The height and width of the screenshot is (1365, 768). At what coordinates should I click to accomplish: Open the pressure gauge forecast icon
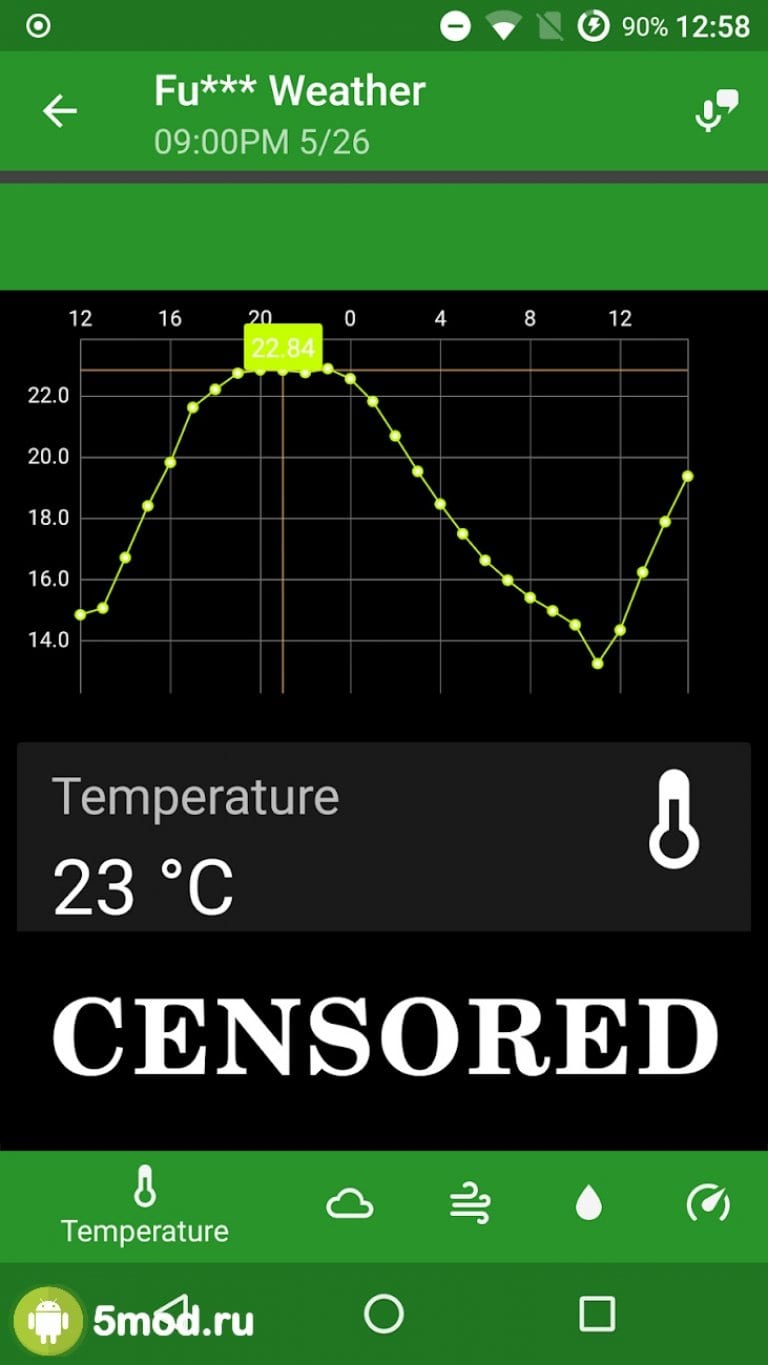[709, 1203]
